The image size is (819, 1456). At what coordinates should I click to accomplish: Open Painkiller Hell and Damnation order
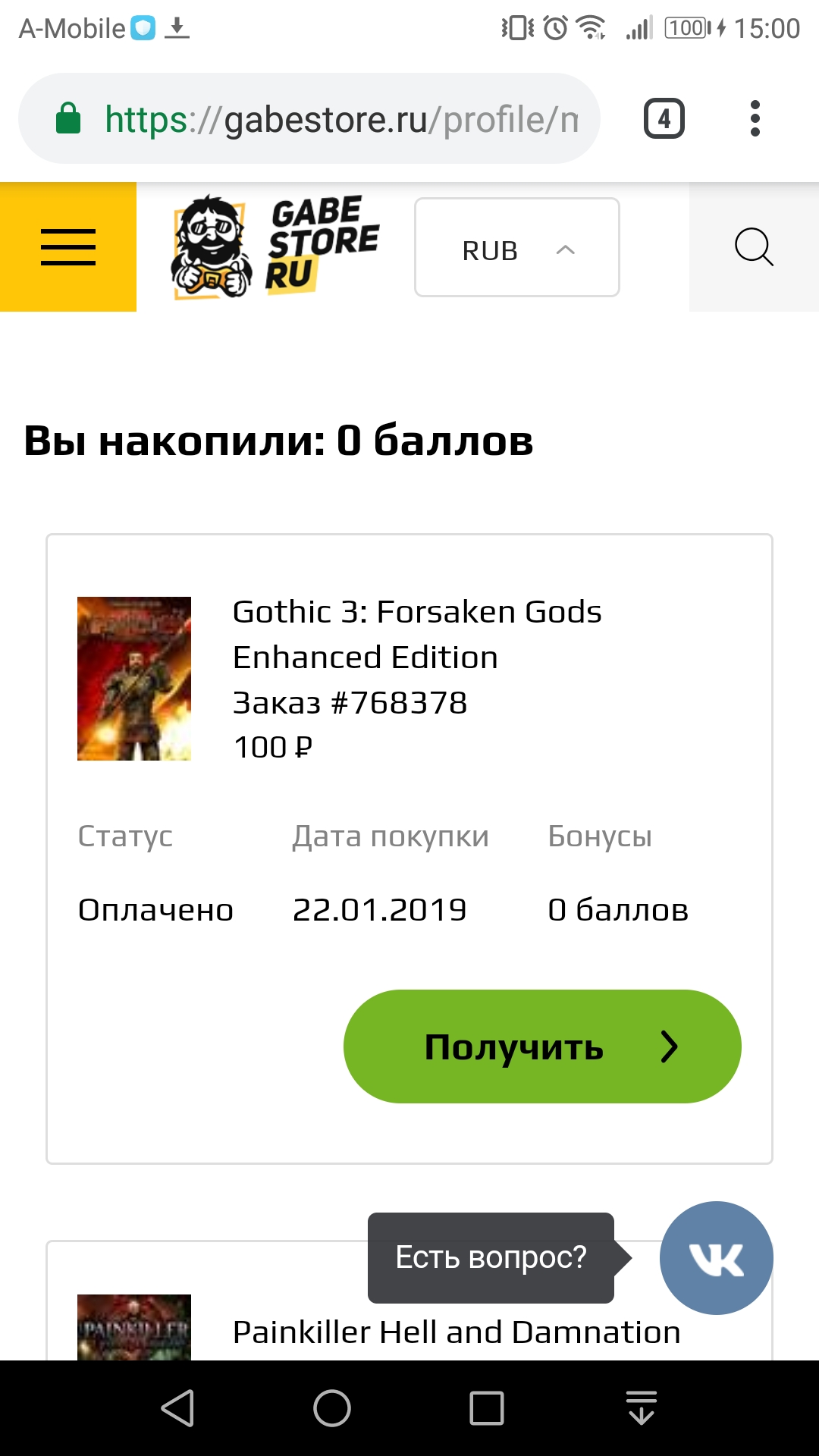point(456,1332)
